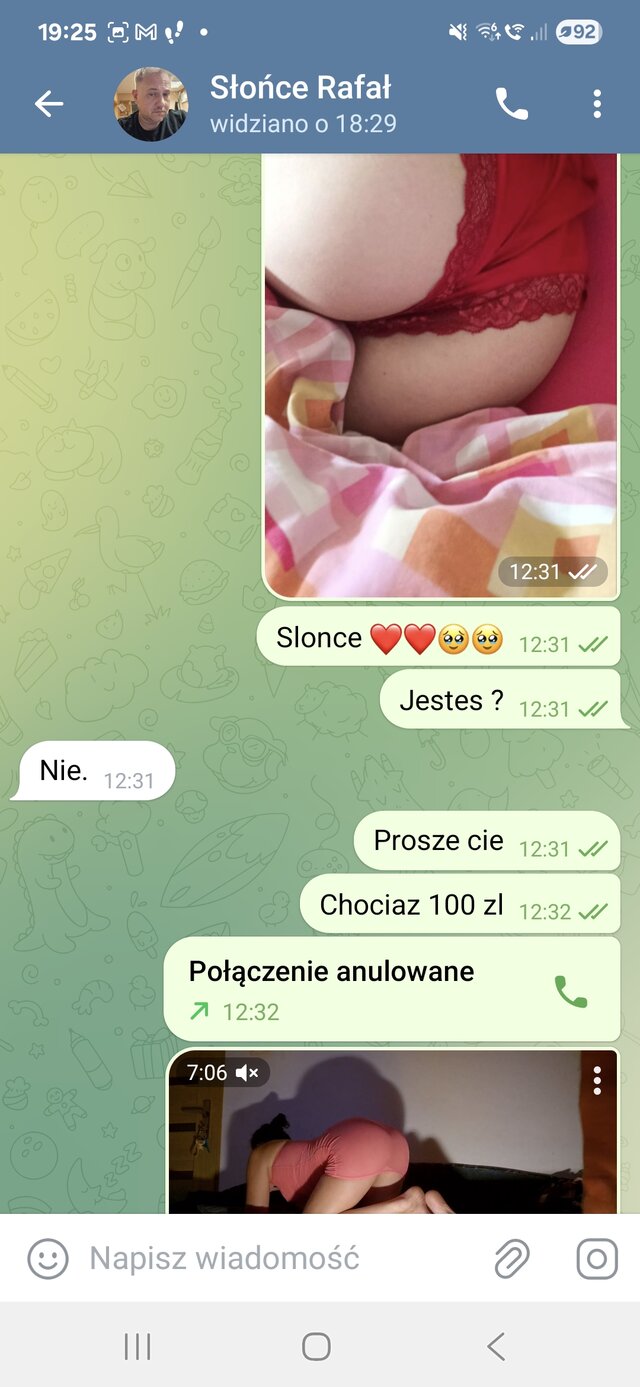Start a voice call with Słońce Rafał

coord(511,104)
